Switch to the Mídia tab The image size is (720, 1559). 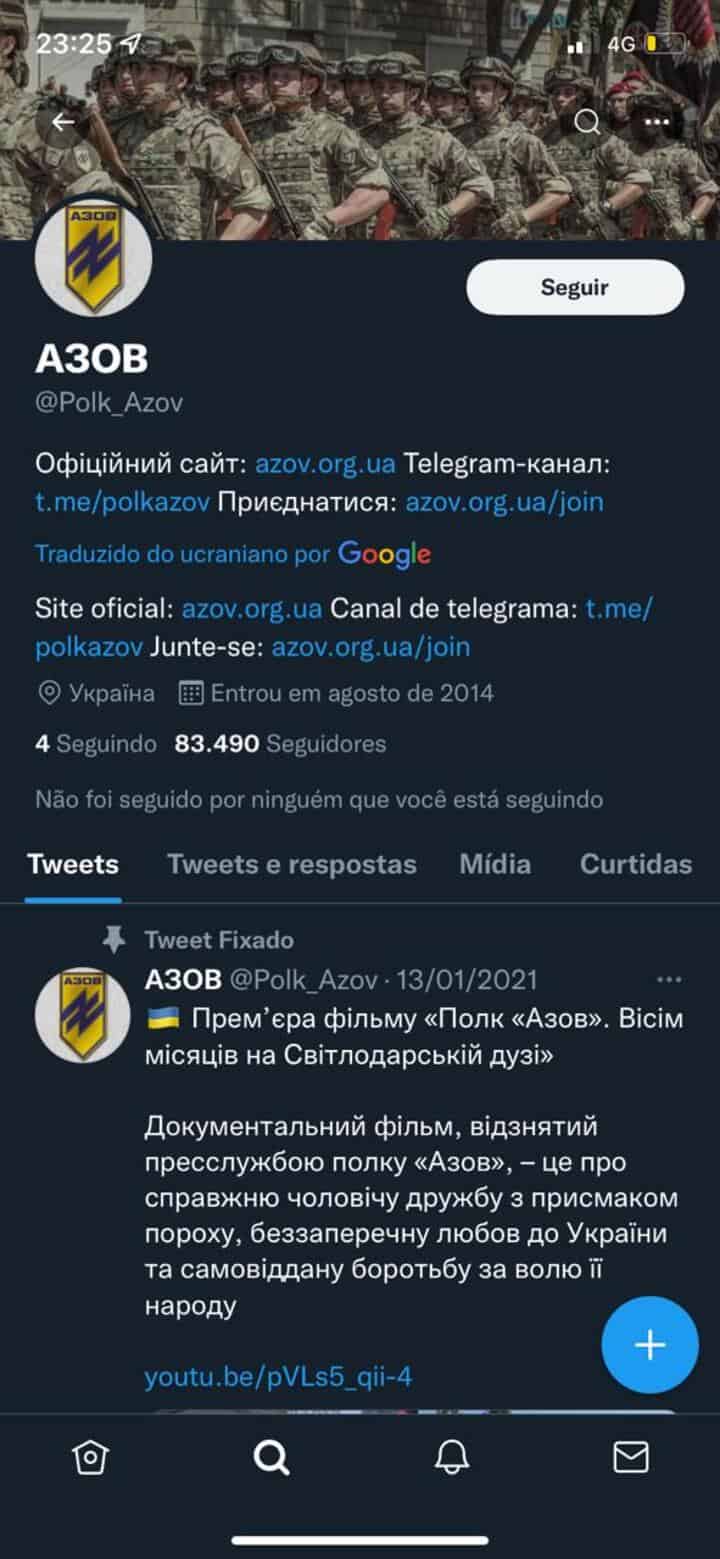point(495,864)
